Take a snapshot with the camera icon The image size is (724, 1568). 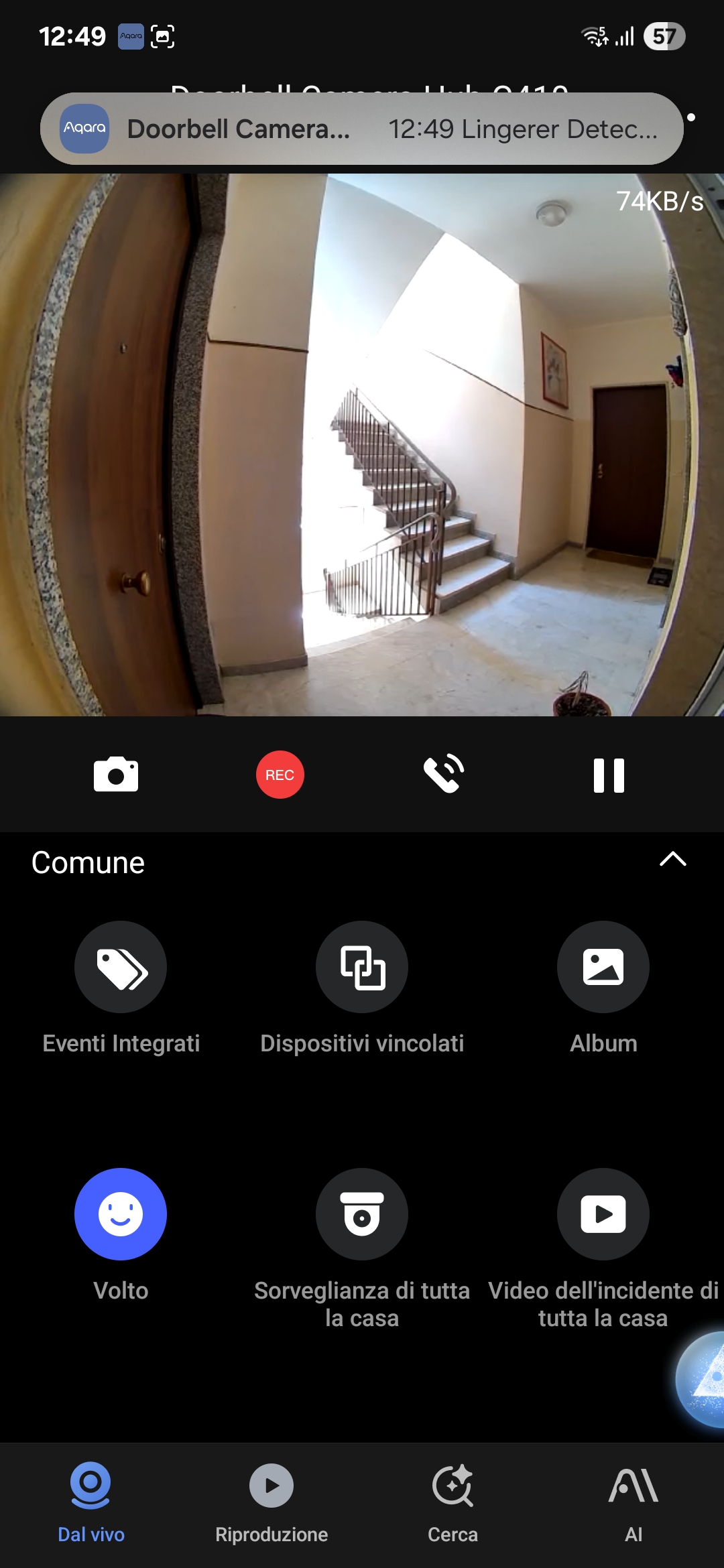click(117, 774)
